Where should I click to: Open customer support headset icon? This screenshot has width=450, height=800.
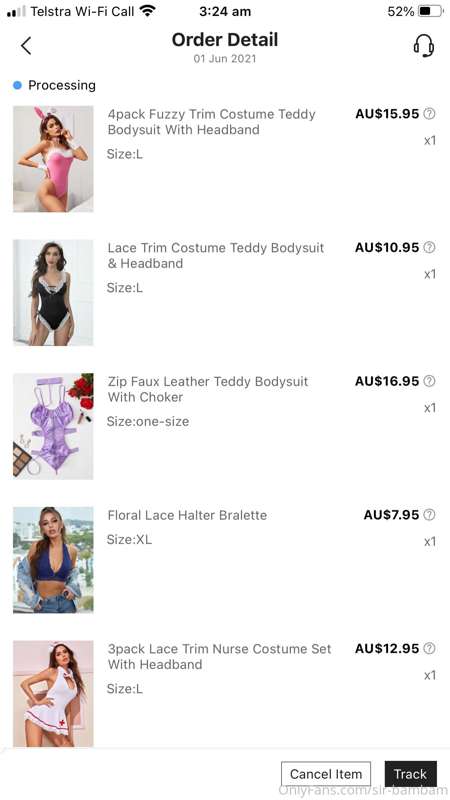click(423, 45)
